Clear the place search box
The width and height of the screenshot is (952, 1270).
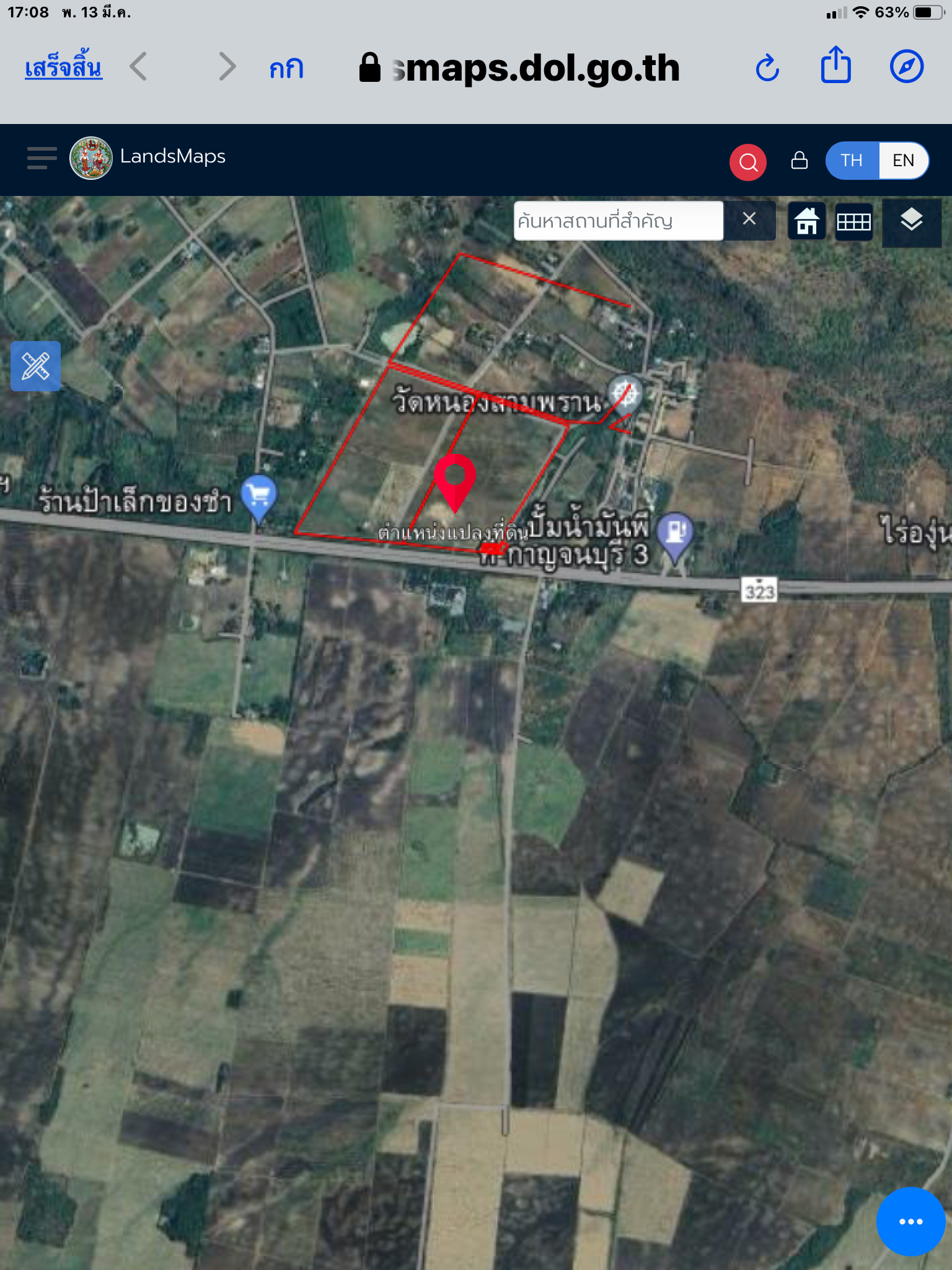[x=749, y=219]
